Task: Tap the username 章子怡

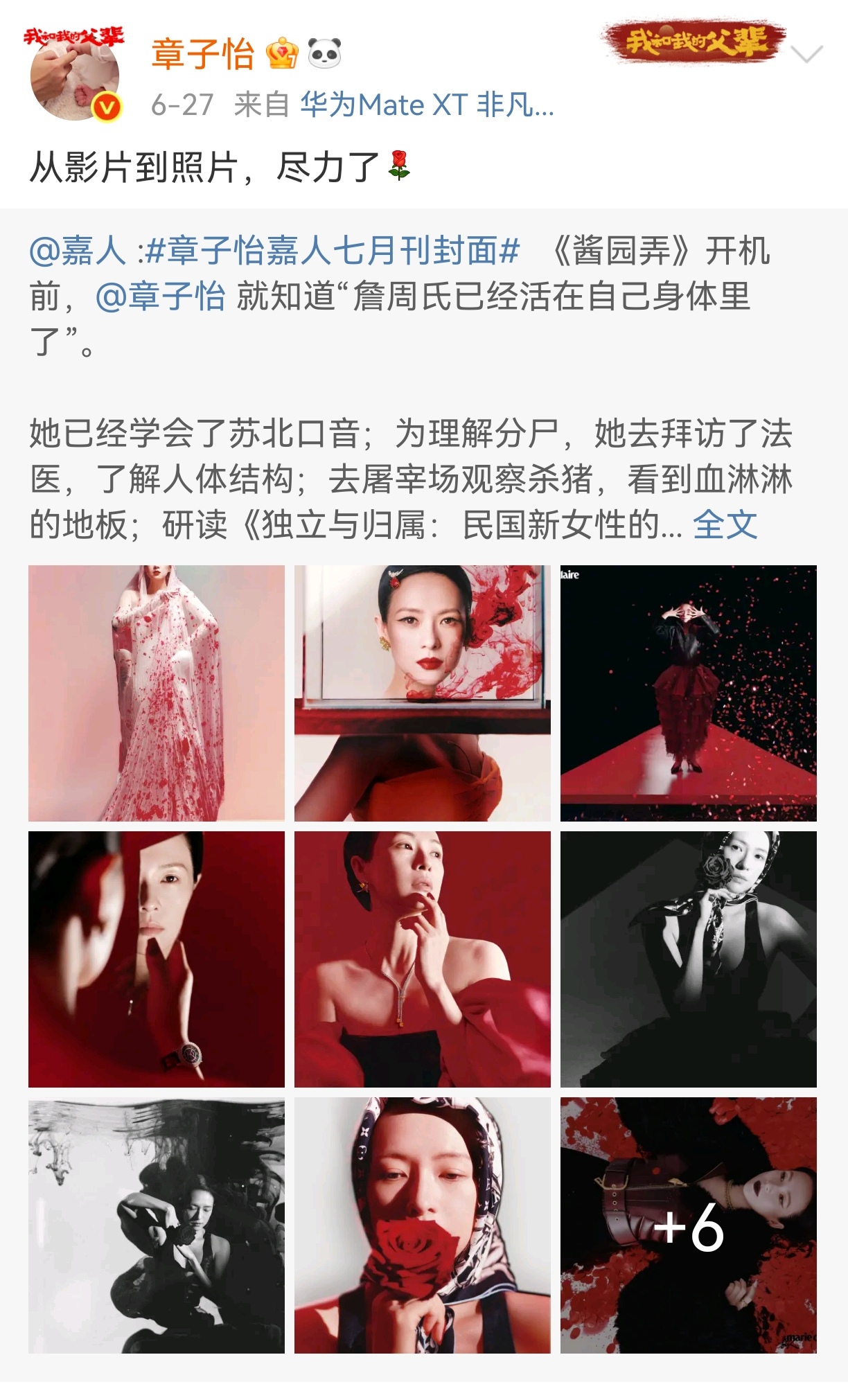Action: click(202, 54)
